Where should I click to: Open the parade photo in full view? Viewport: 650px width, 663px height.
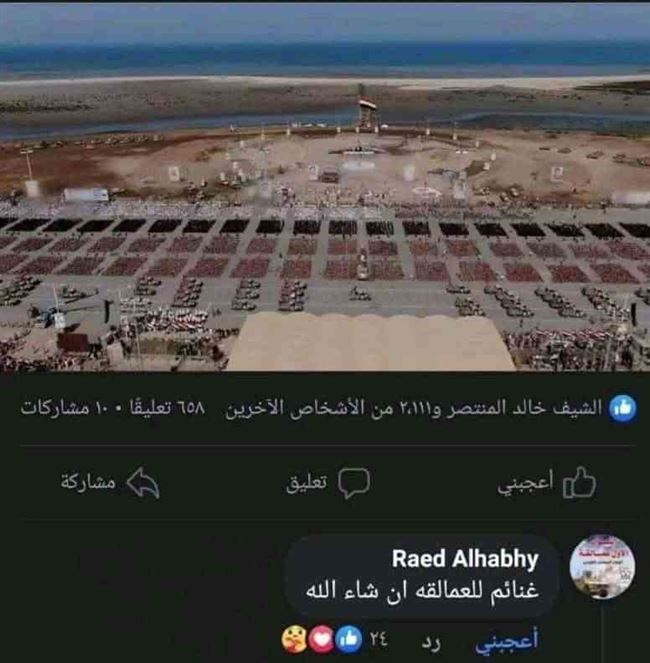pyautogui.click(x=325, y=190)
